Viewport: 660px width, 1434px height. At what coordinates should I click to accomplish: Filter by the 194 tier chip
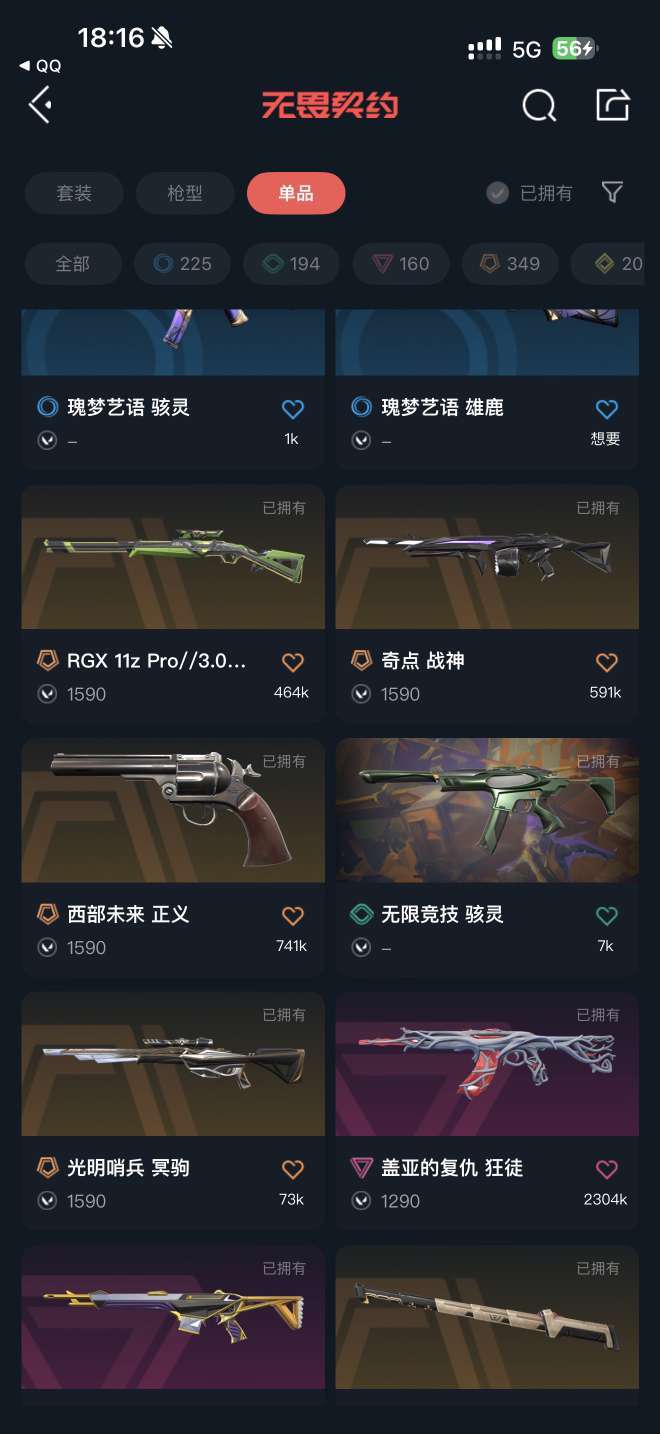tap(291, 264)
